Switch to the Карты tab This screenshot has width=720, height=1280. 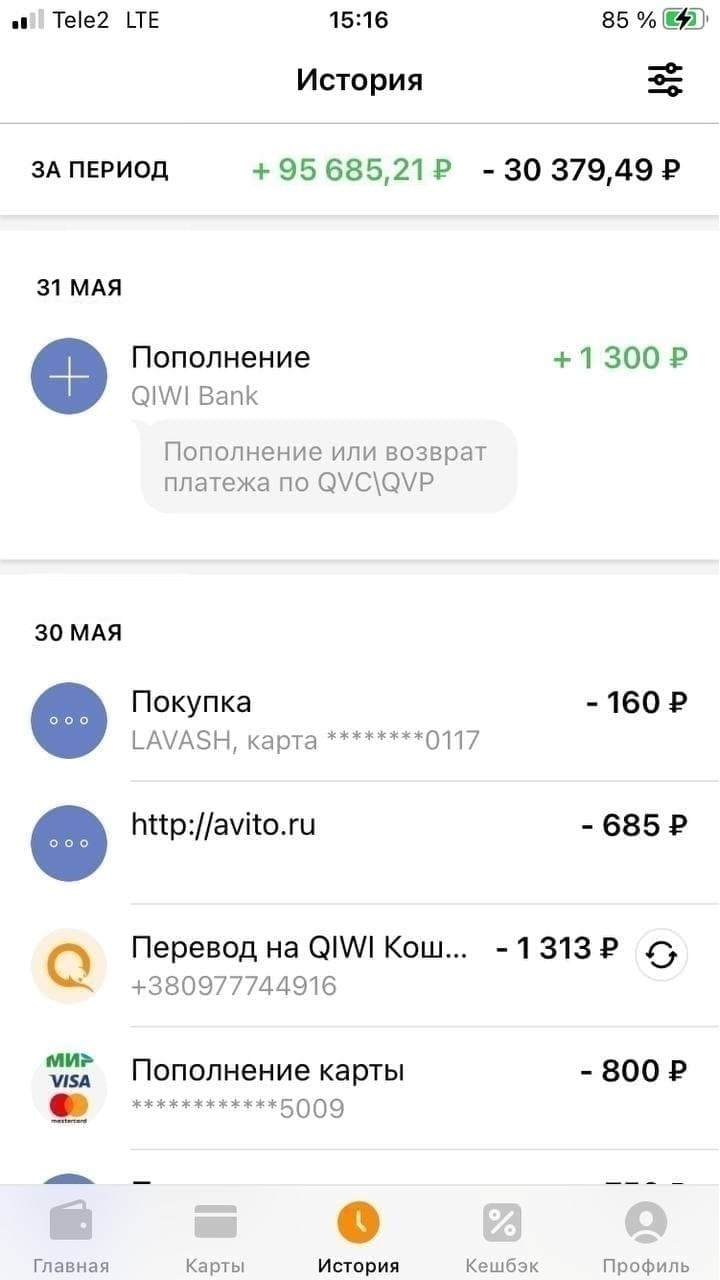pos(215,1236)
